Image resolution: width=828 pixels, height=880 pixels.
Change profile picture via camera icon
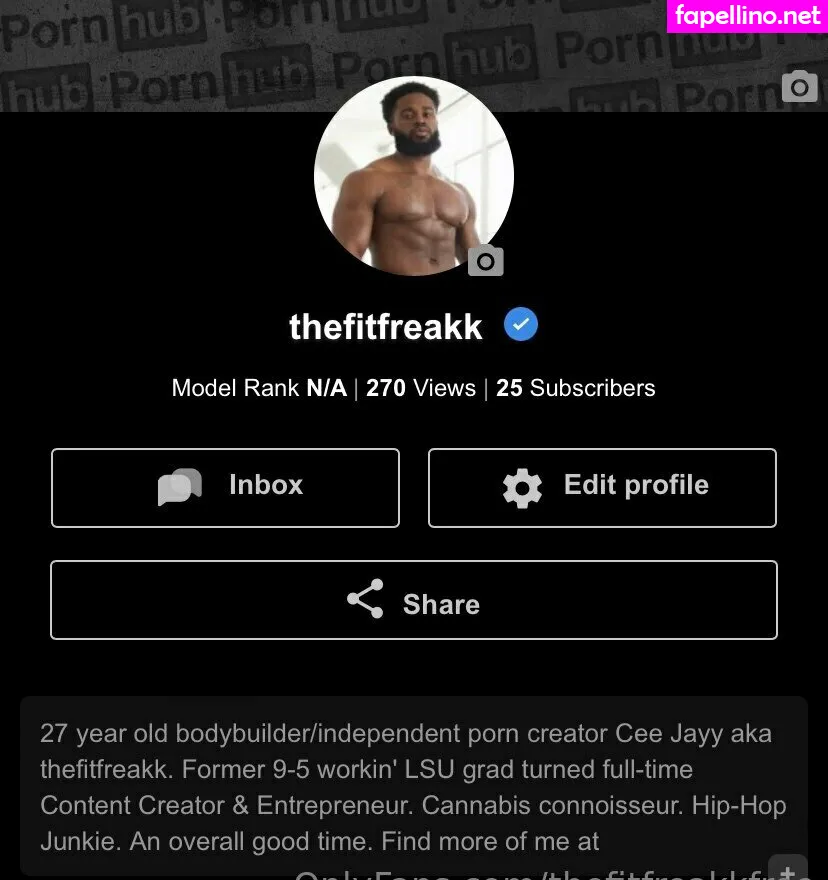486,260
